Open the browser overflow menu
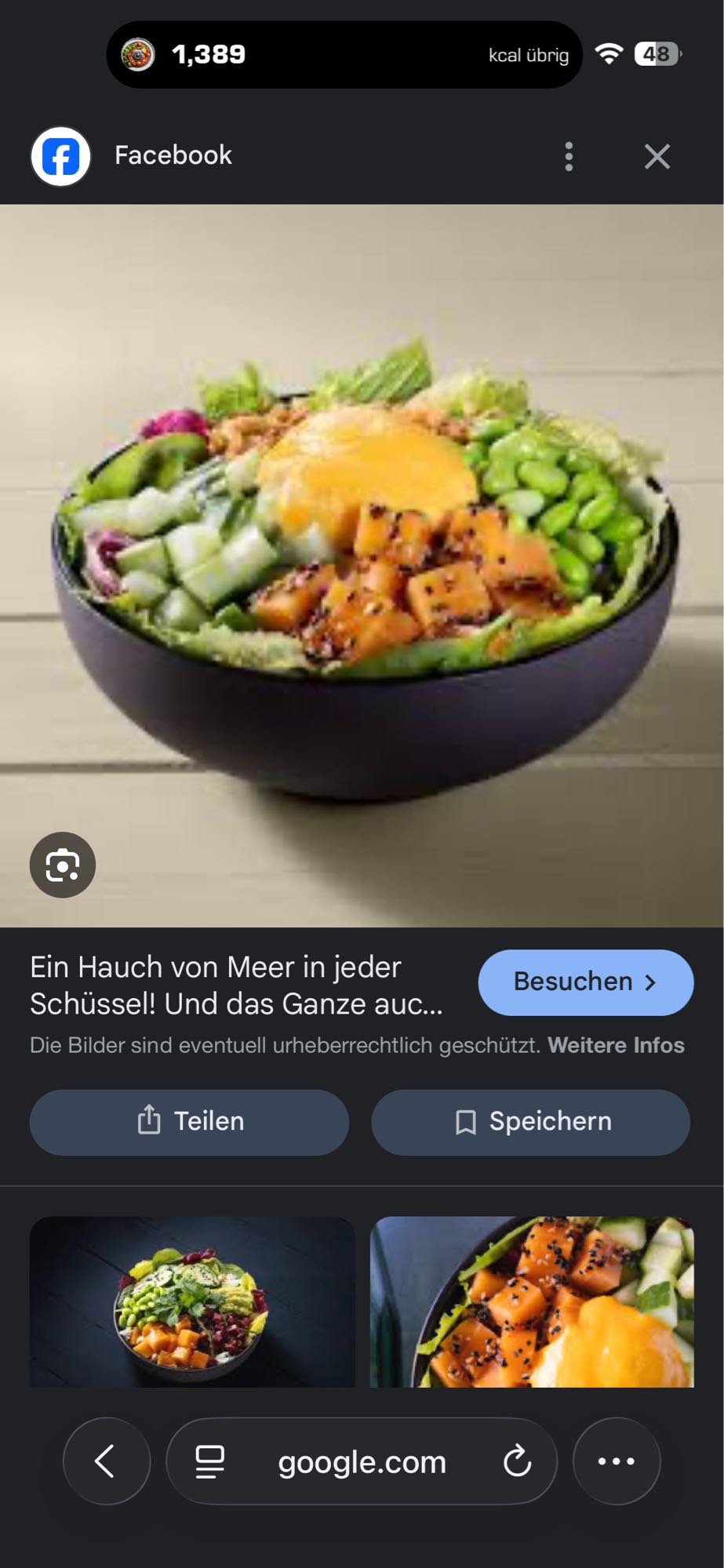This screenshot has width=724, height=1568. [x=617, y=1461]
